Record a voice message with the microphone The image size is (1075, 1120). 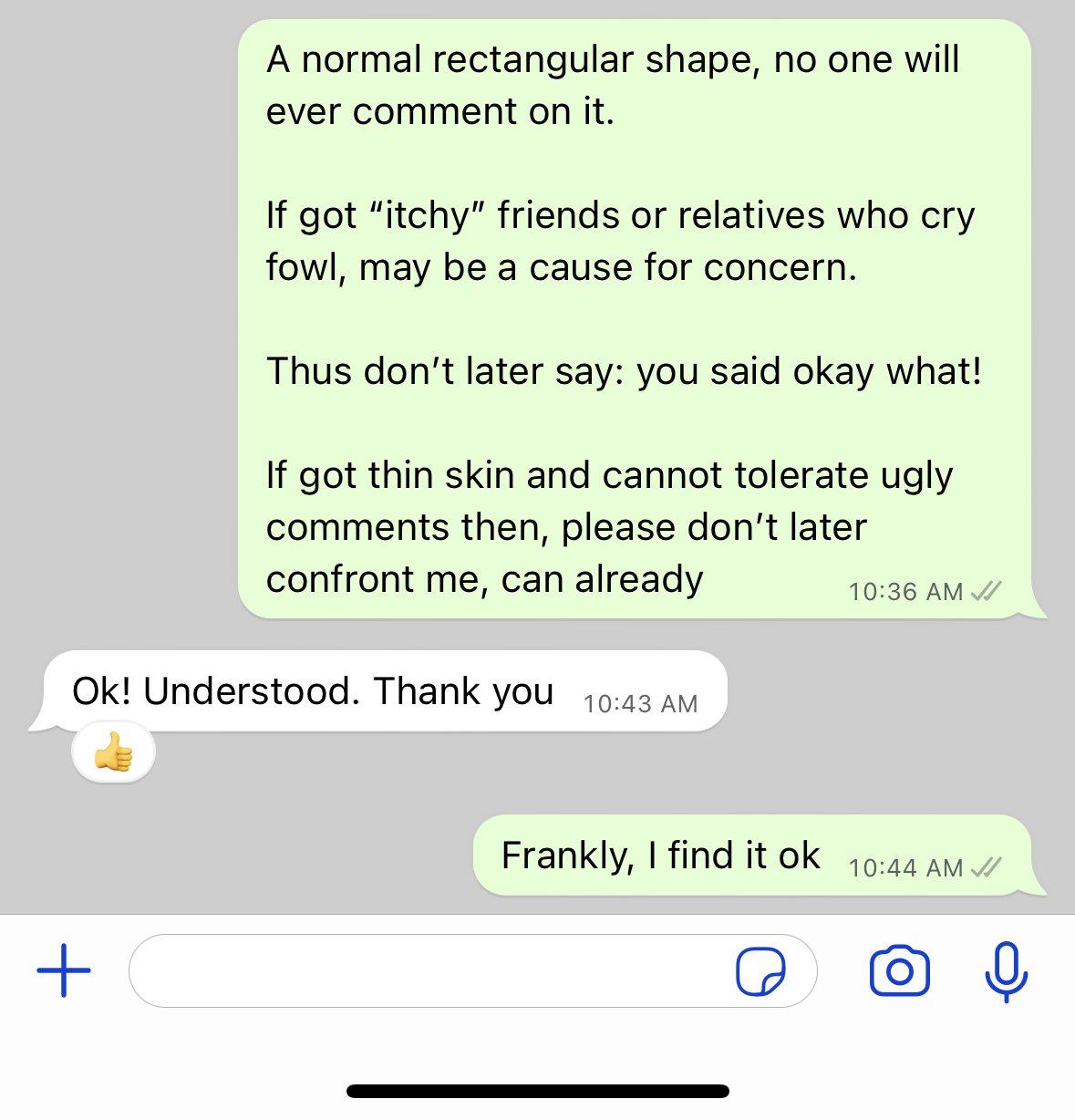[1006, 971]
